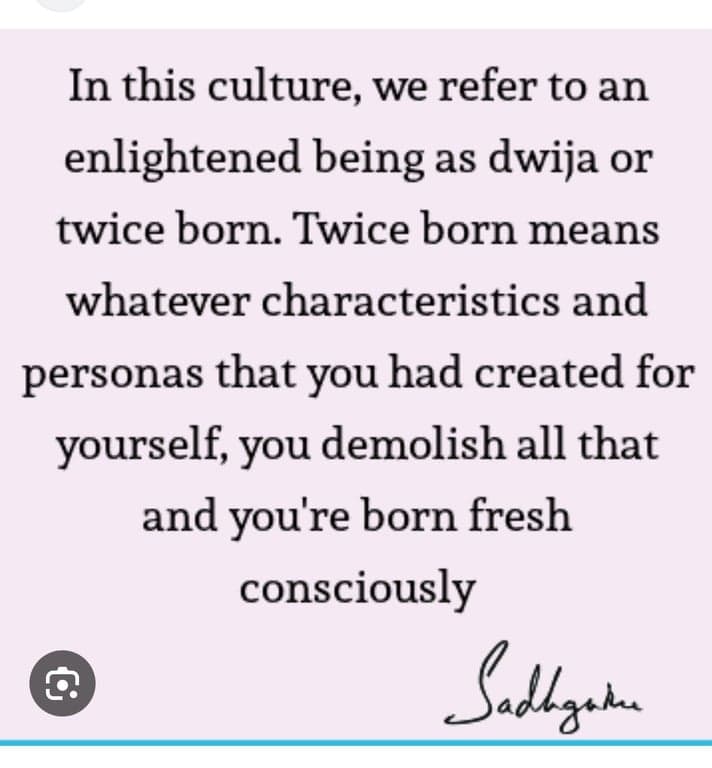Search this image with Google Lens
Screen dimensions: 712x768
click(62, 683)
